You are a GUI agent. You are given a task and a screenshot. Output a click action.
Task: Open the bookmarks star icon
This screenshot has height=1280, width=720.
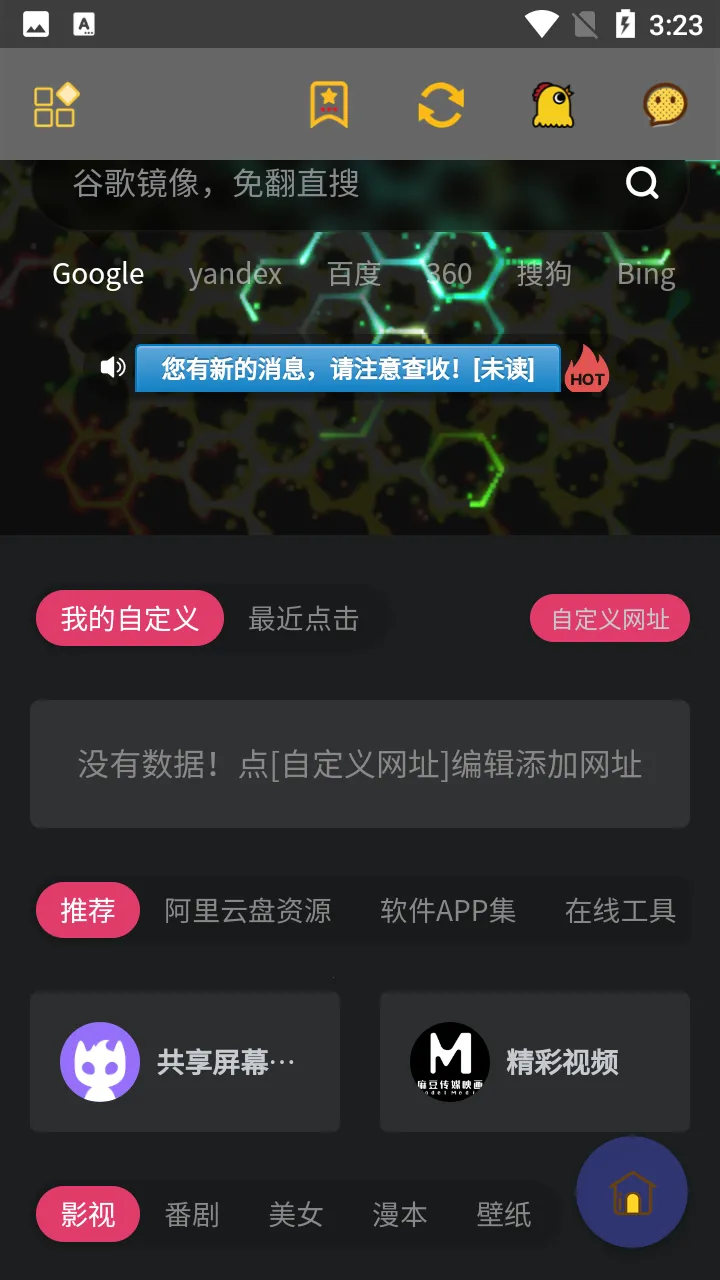329,105
